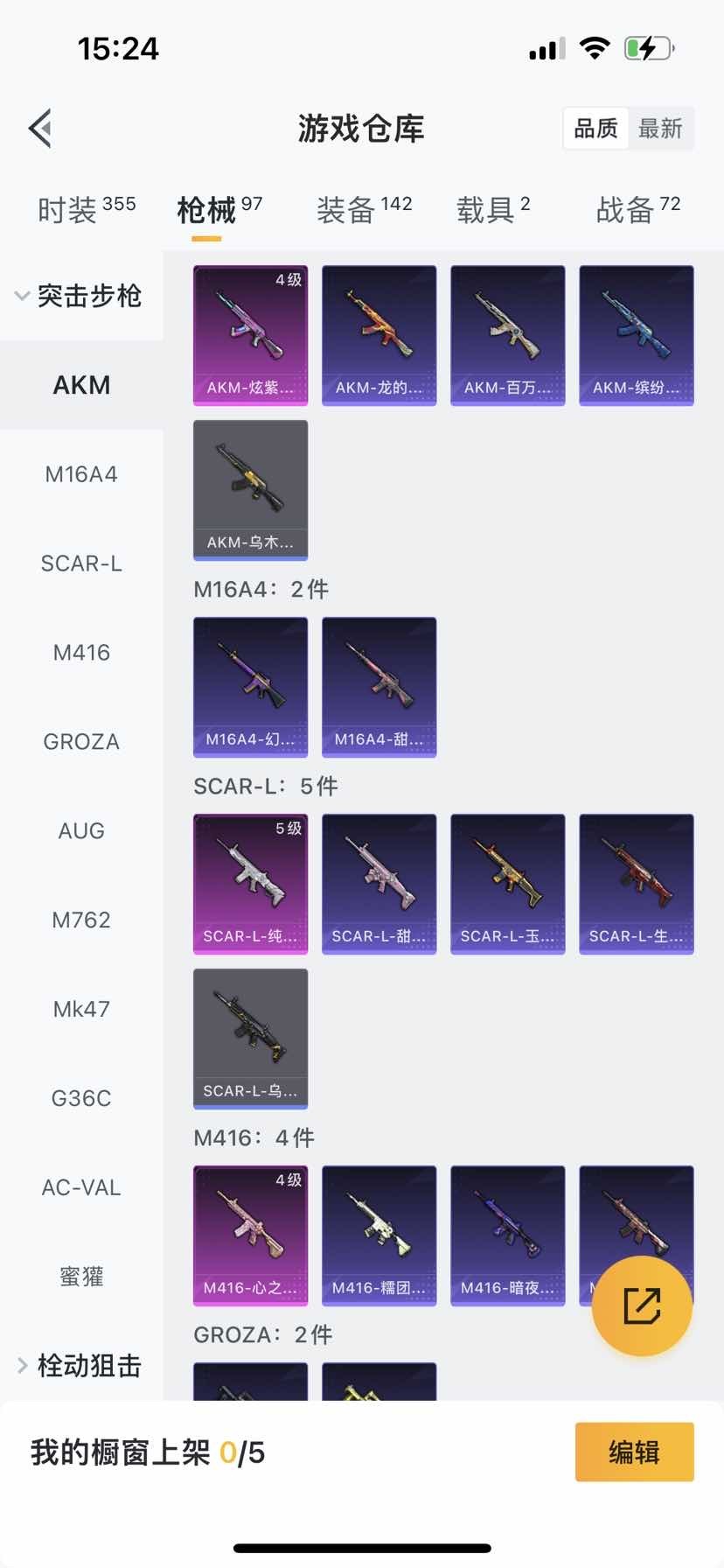Switch to the 载具 tab

[492, 210]
